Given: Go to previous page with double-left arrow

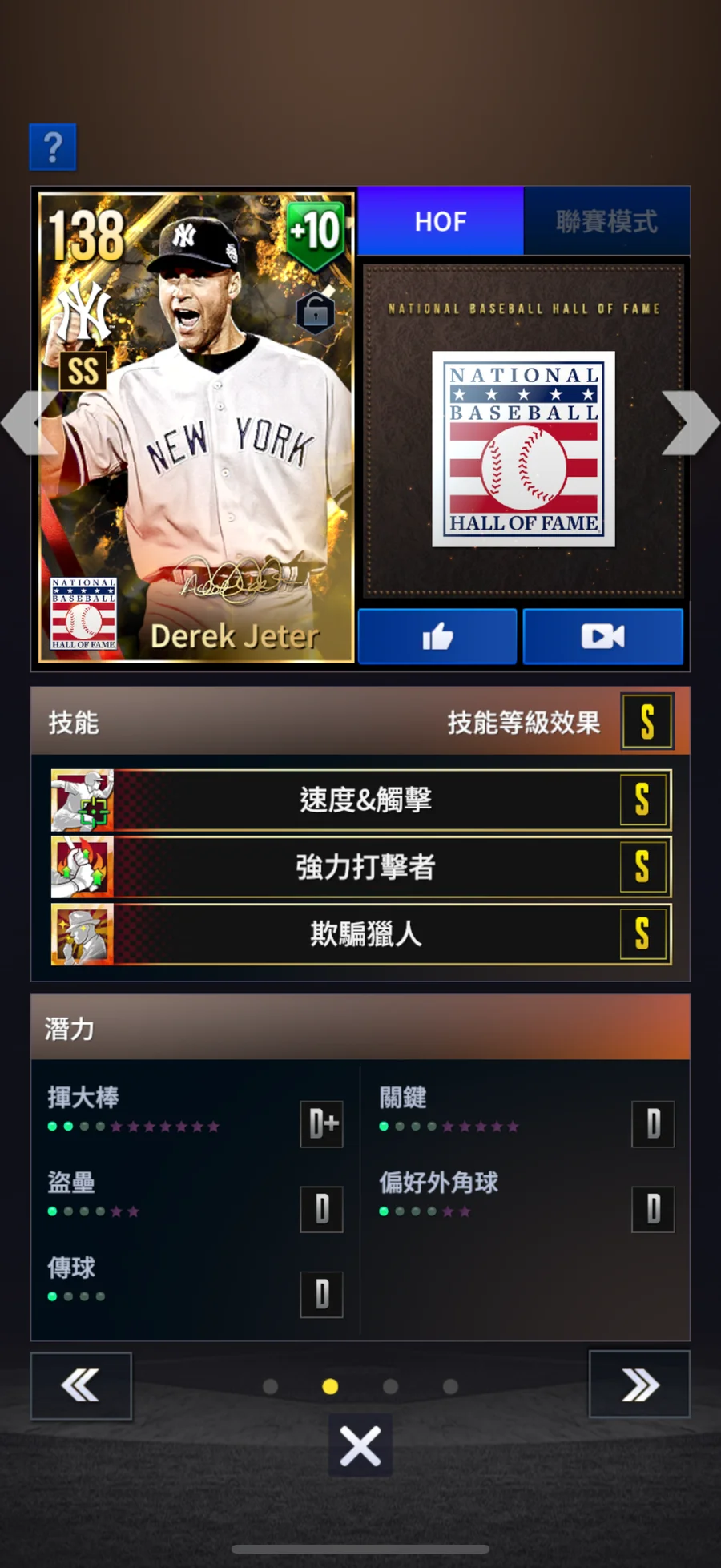Looking at the screenshot, I should point(81,1385).
